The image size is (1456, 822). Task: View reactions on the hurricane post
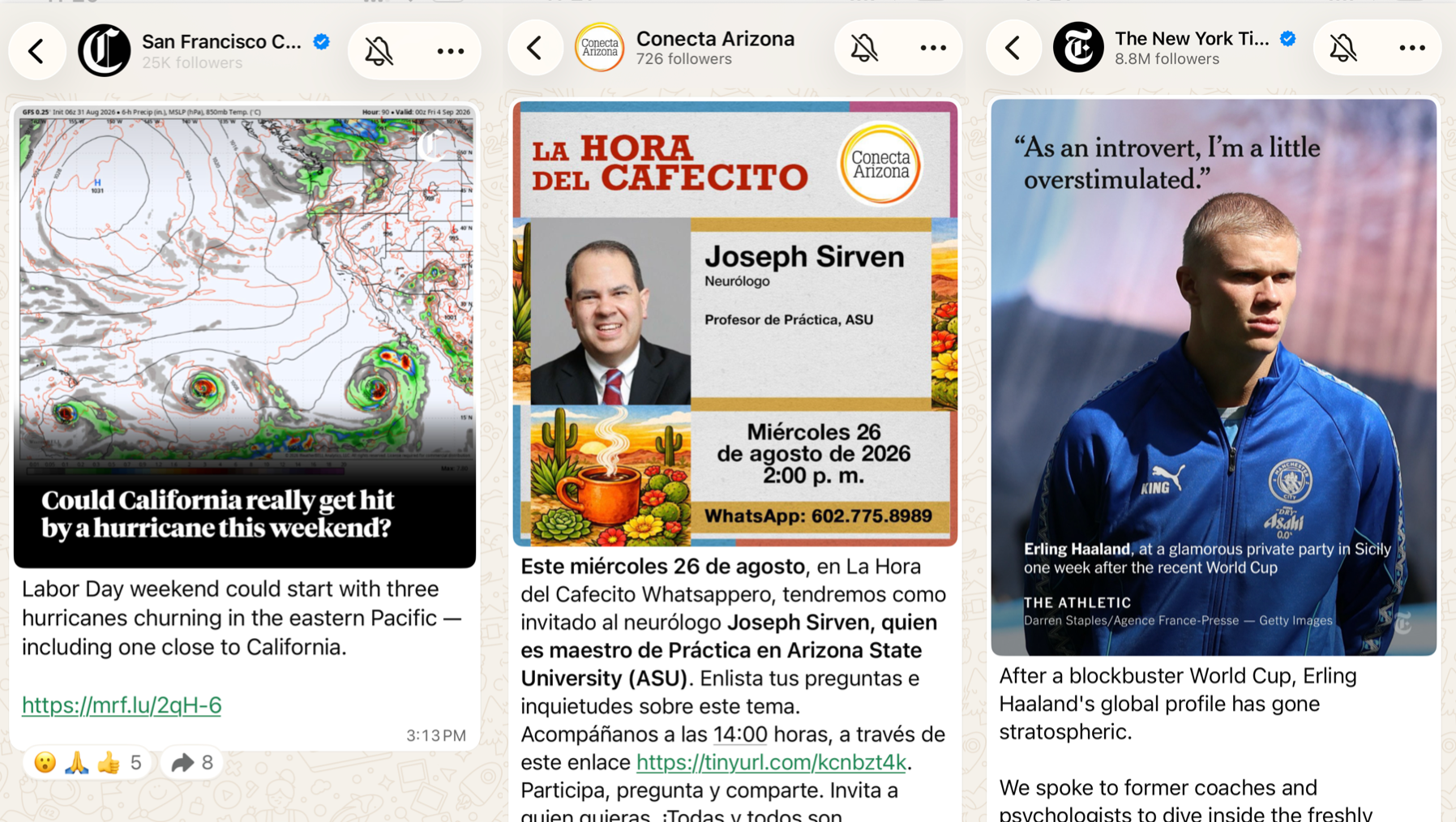click(x=87, y=763)
